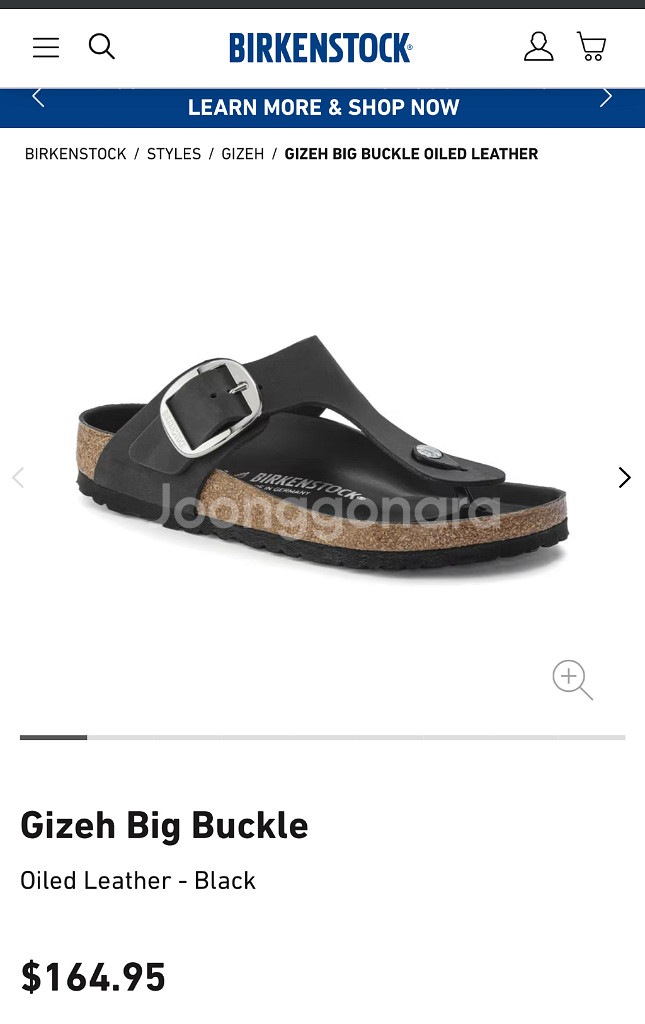Go to Birkenstock breadcrumb

pos(76,154)
